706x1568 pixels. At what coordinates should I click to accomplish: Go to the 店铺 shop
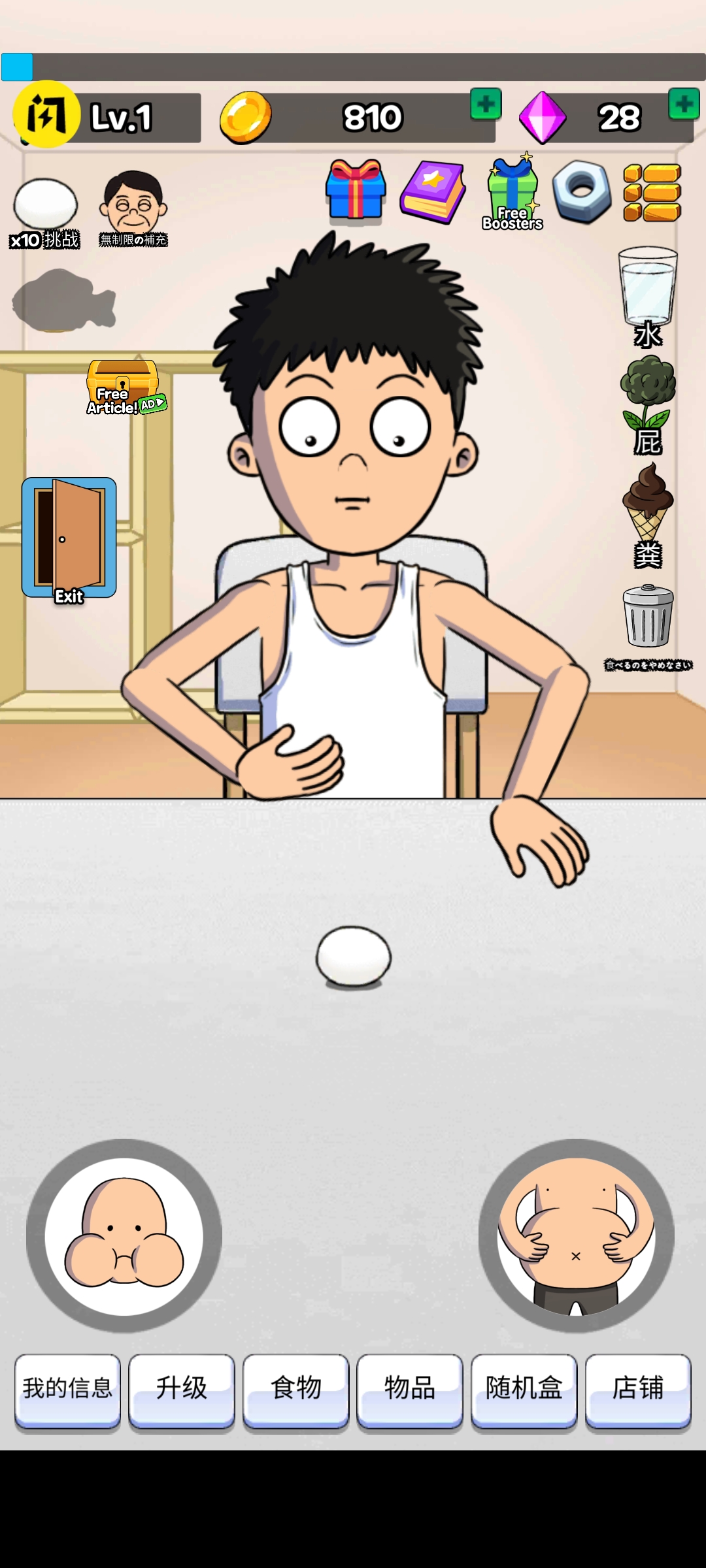[x=638, y=1389]
